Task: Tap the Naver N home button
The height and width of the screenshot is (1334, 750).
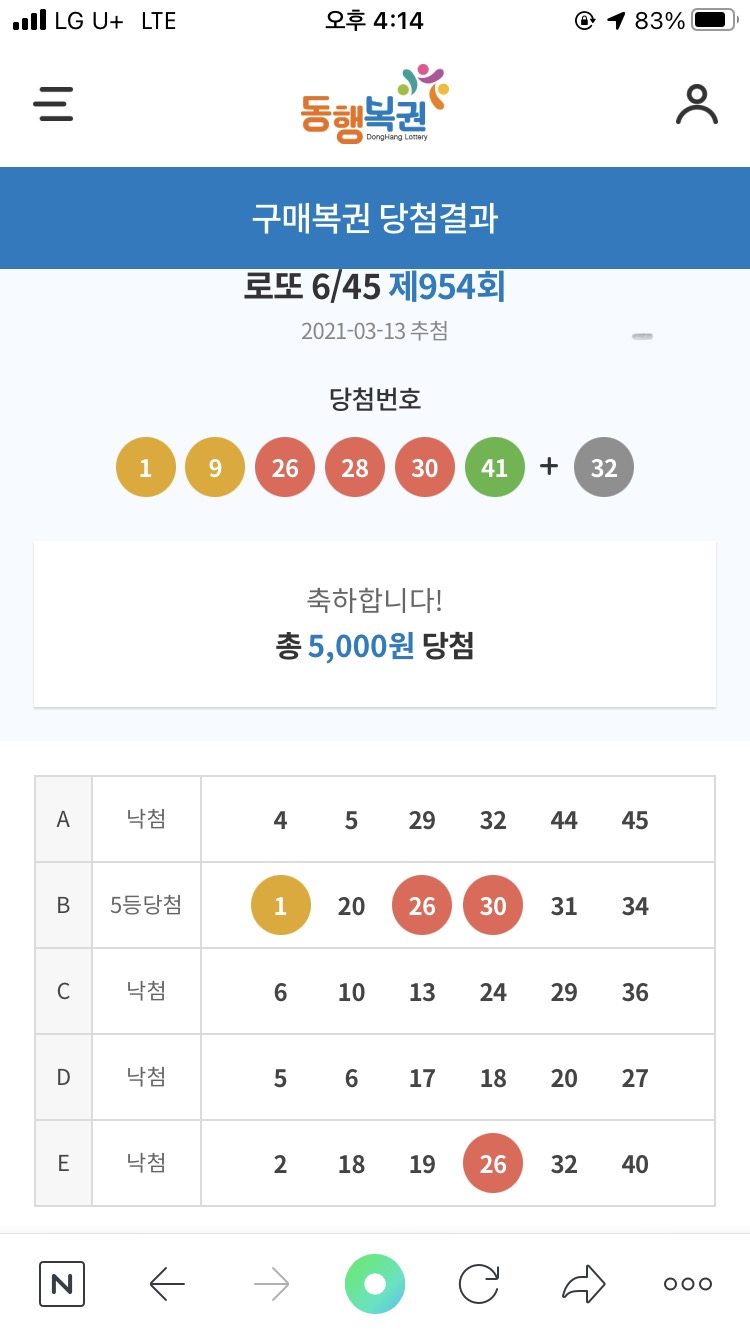Action: 62,1283
